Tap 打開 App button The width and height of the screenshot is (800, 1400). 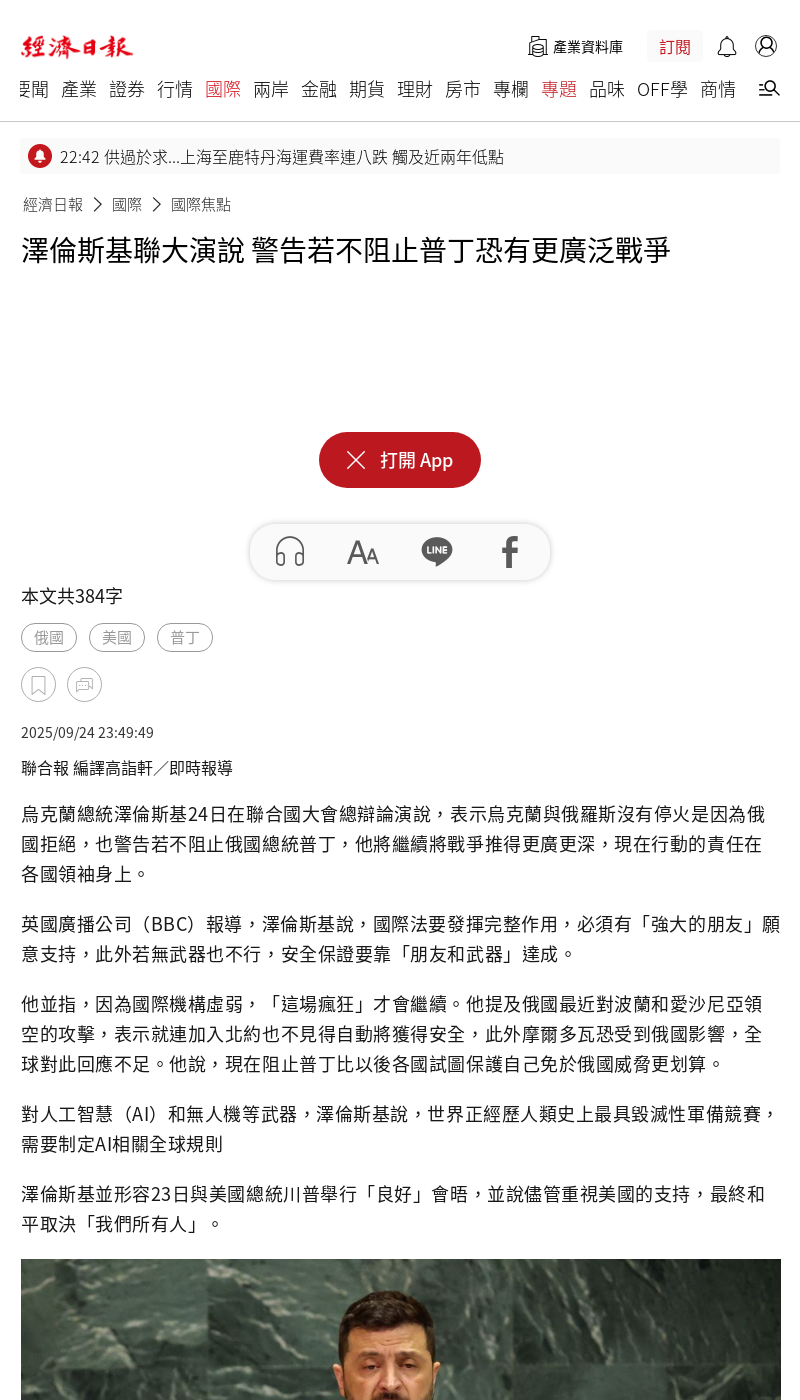[400, 460]
